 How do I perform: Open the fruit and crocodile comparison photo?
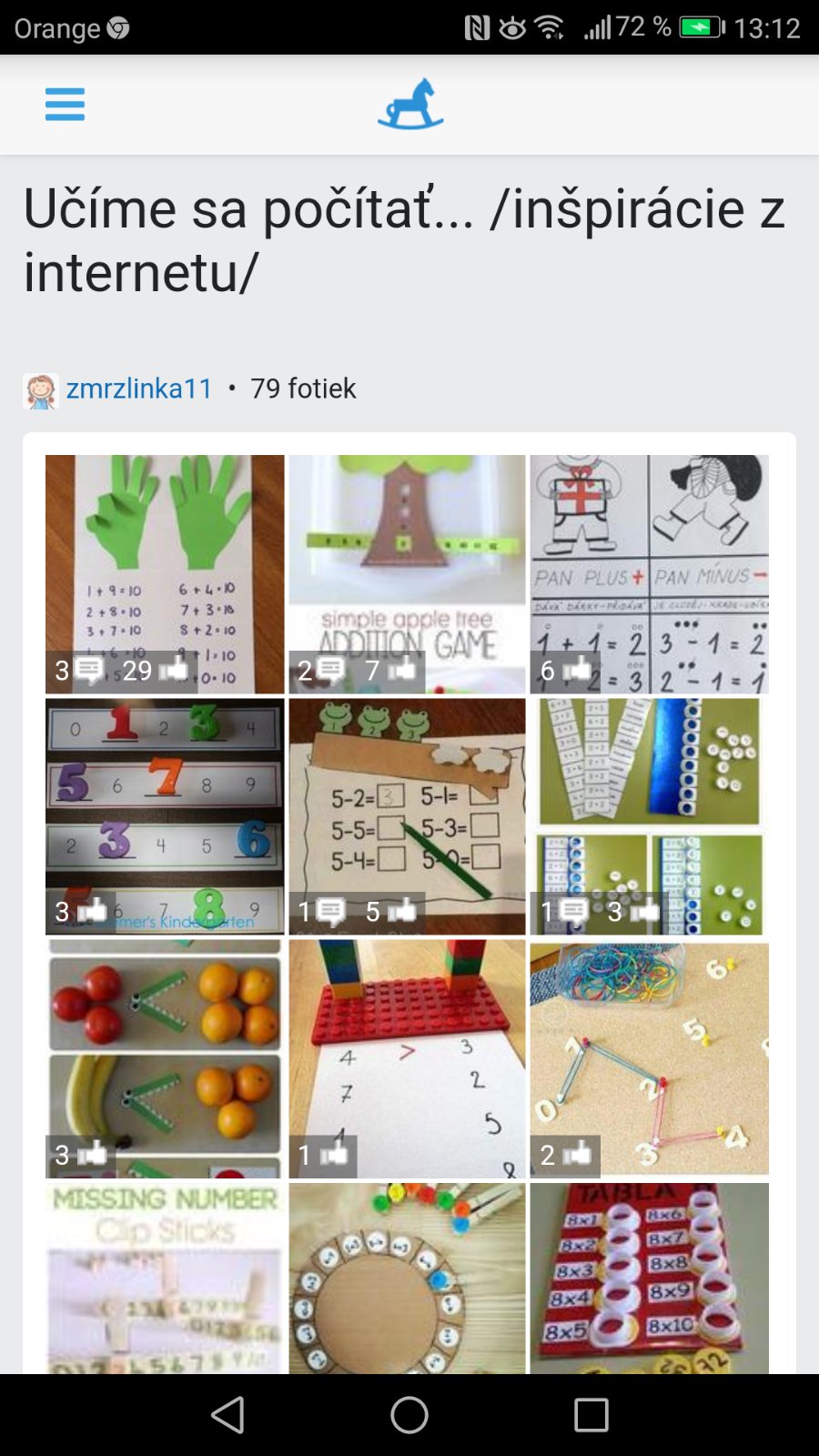(x=165, y=1046)
